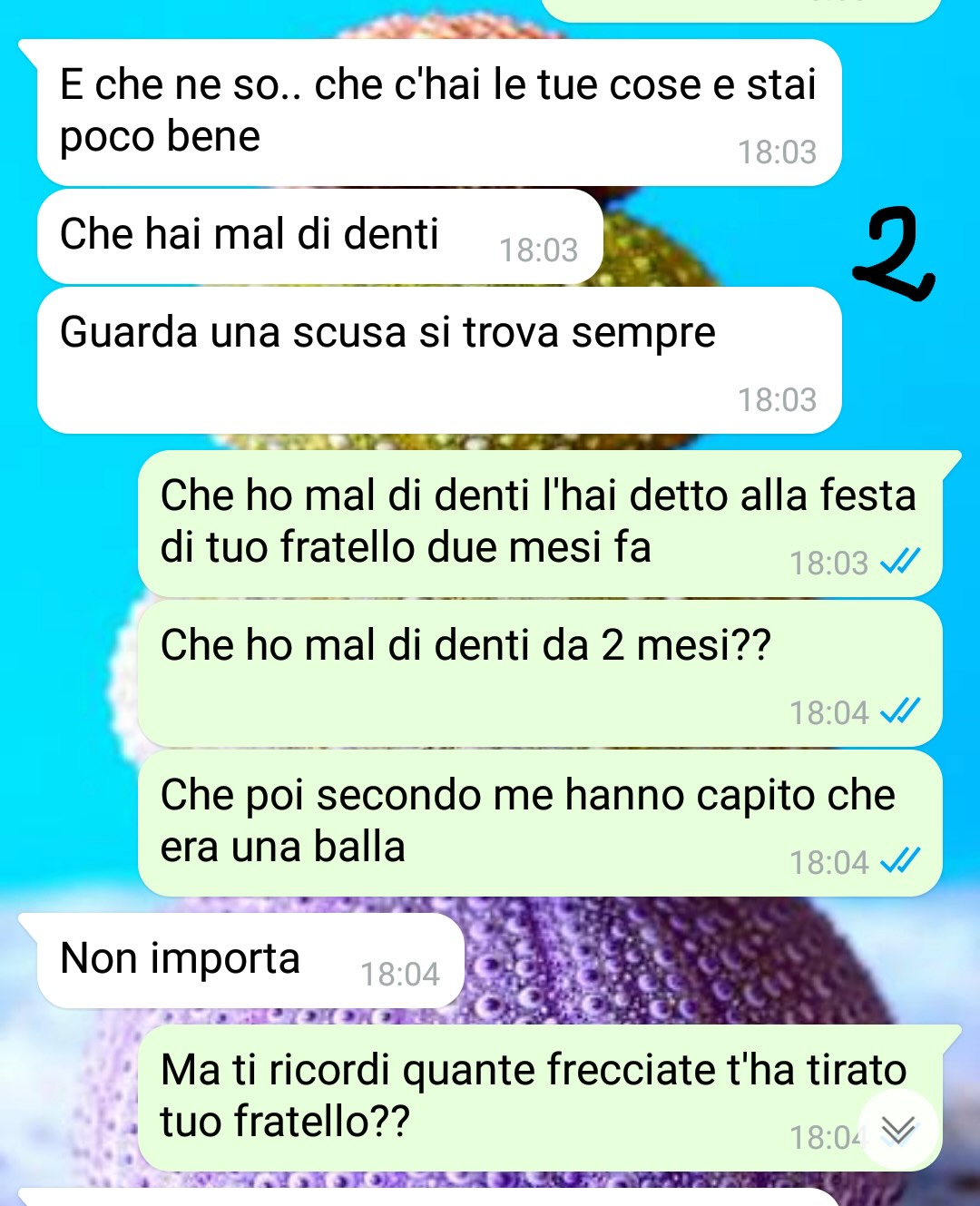The height and width of the screenshot is (1206, 980).
Task: Jump to the latest messages with the double-chevron button
Action: click(898, 1130)
